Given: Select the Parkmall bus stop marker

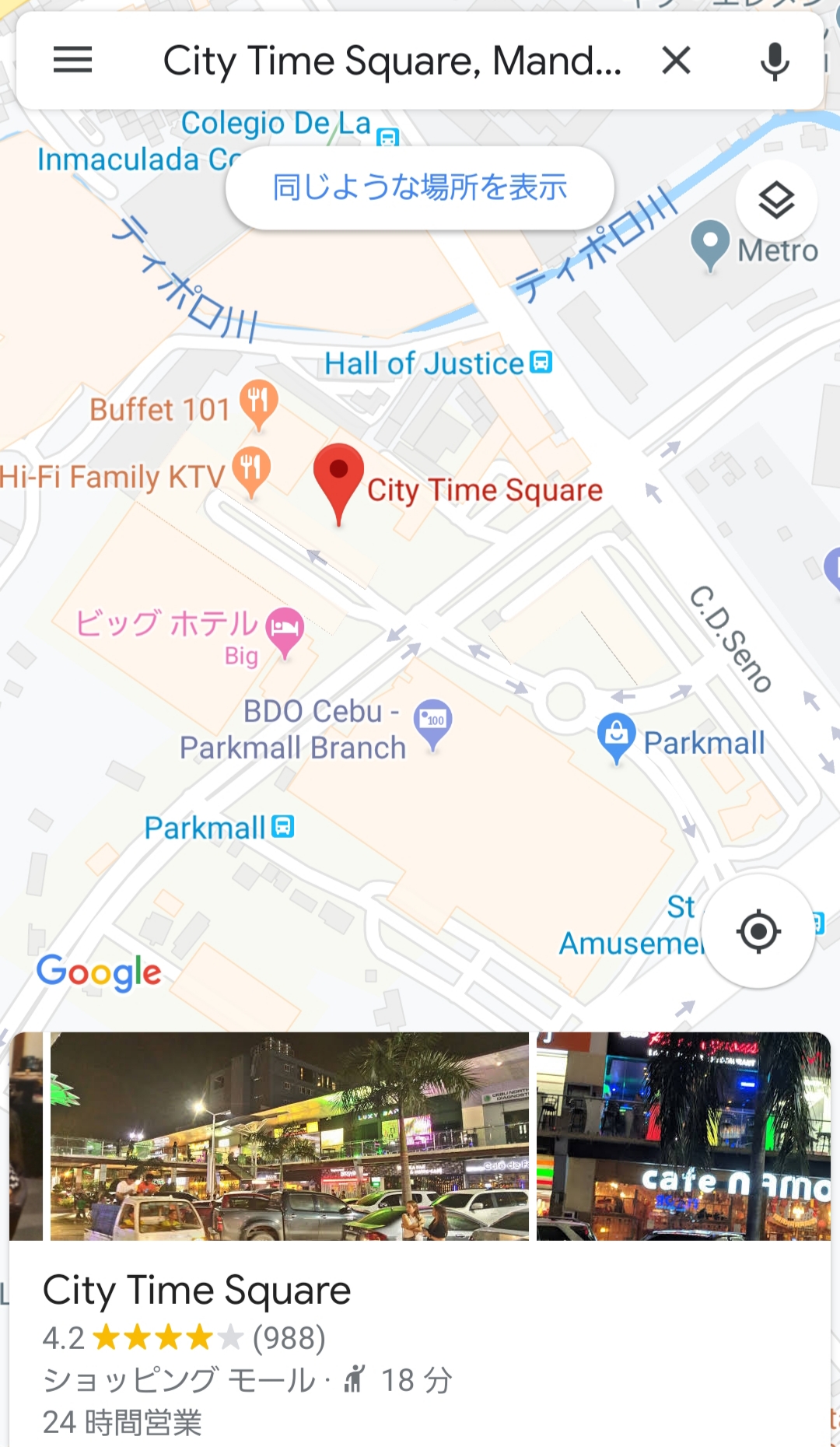Looking at the screenshot, I should tap(283, 826).
